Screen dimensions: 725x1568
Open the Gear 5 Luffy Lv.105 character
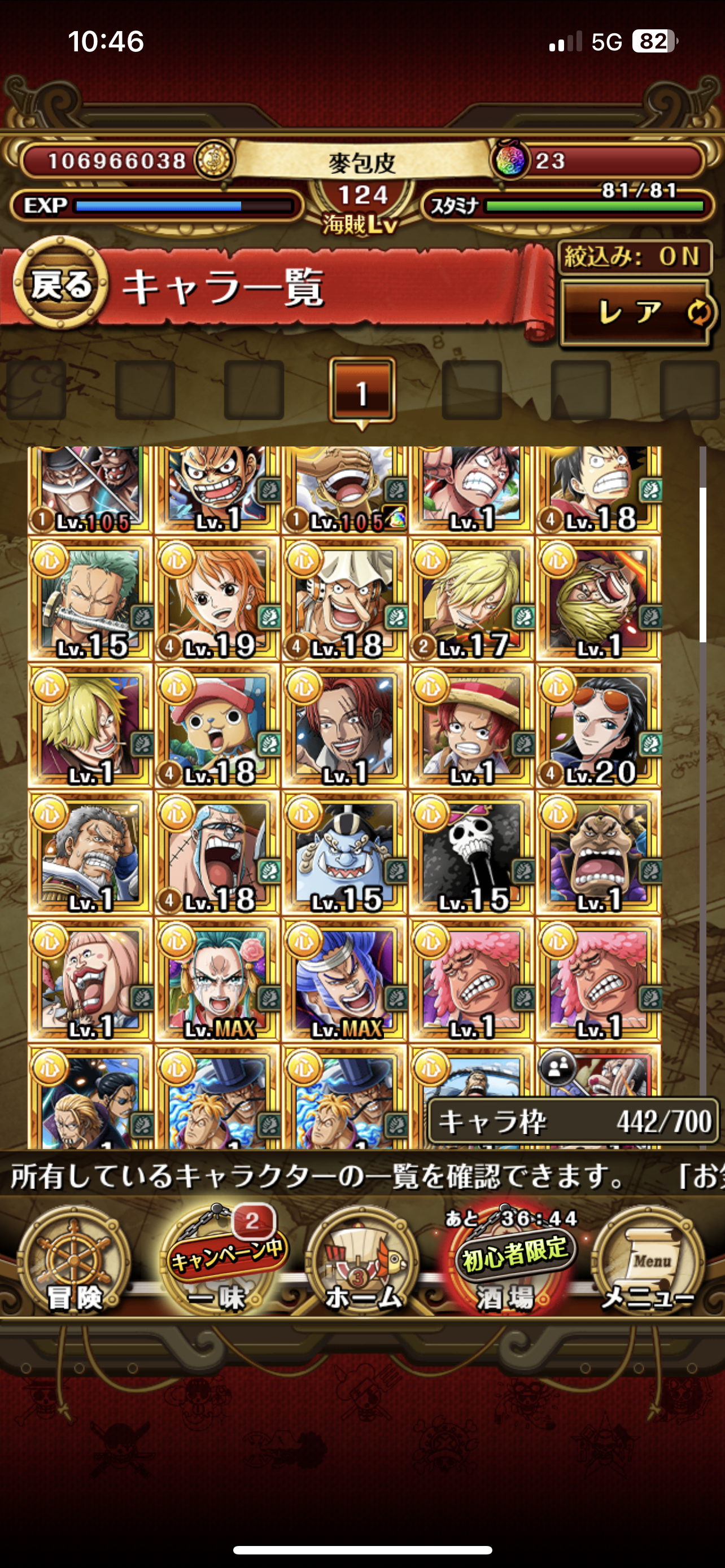344,490
